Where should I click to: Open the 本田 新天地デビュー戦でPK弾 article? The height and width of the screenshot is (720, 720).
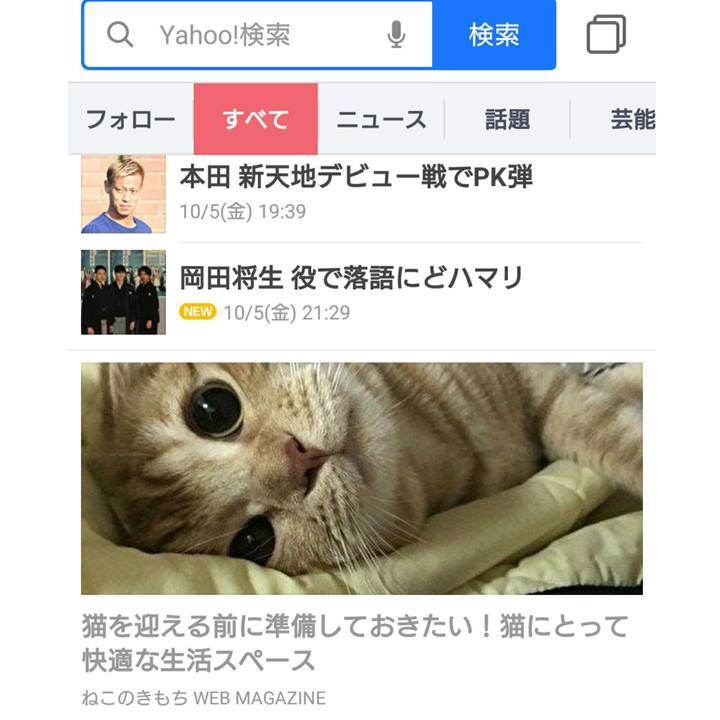(356, 178)
